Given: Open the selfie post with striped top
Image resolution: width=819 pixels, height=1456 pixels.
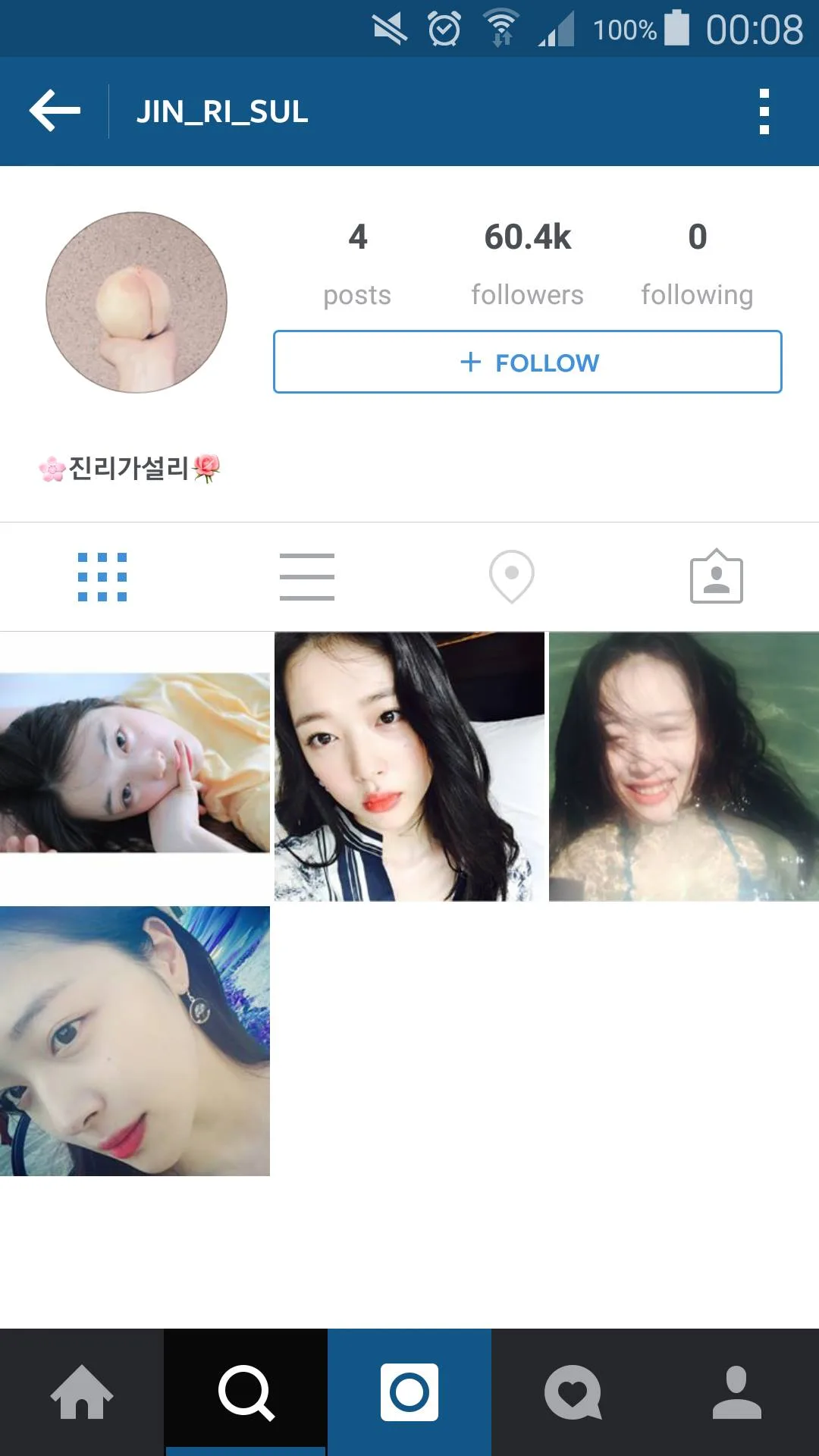Looking at the screenshot, I should pos(409,767).
